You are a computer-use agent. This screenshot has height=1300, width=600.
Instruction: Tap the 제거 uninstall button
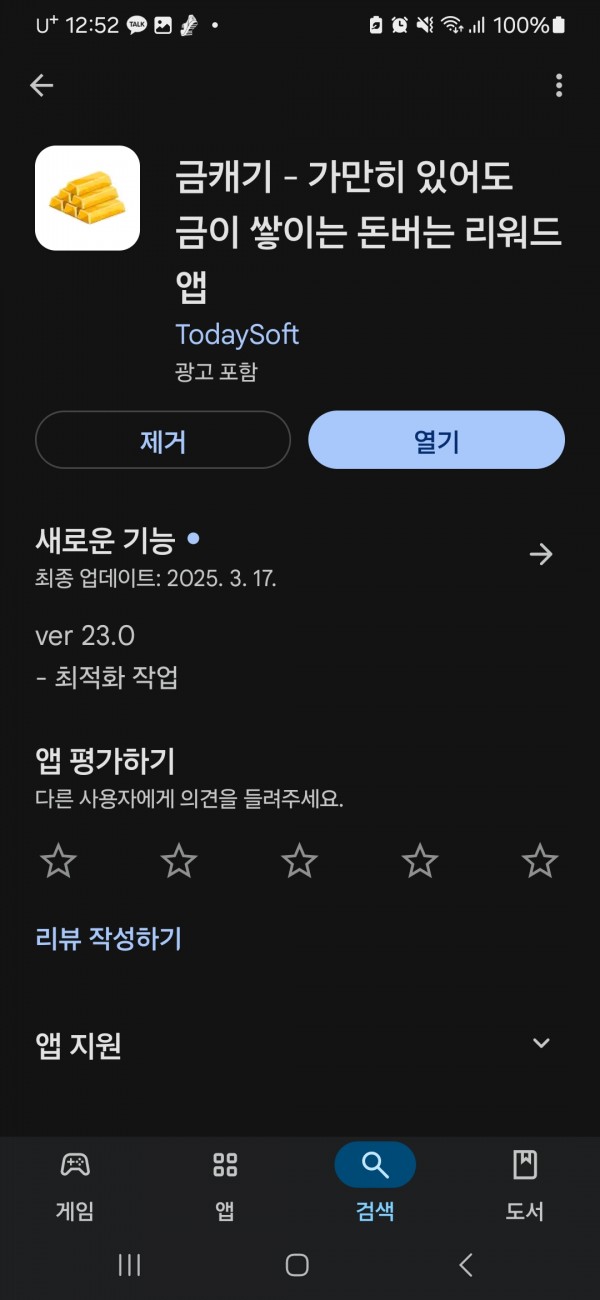click(163, 440)
